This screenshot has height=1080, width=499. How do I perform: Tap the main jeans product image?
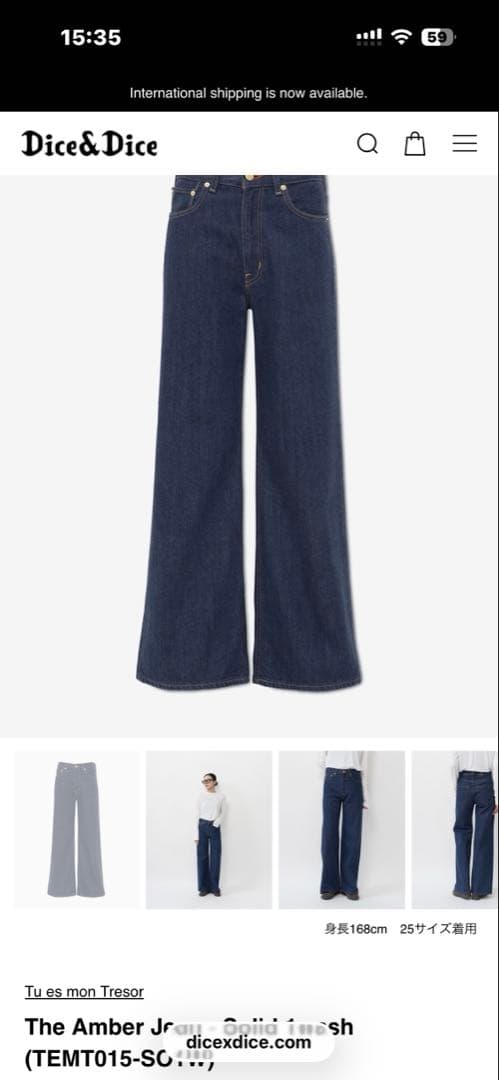pos(249,456)
